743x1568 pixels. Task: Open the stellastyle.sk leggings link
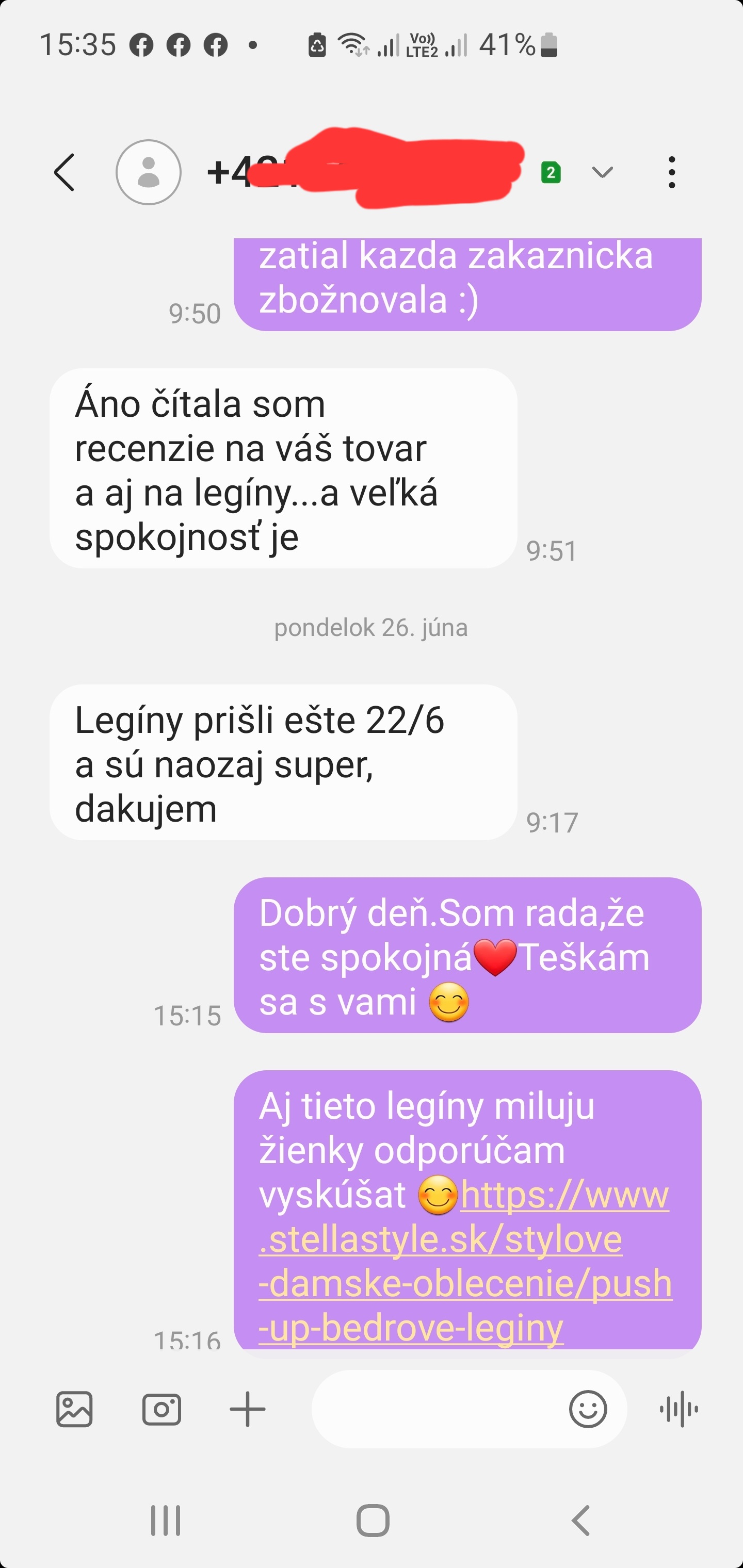pyautogui.click(x=465, y=1261)
